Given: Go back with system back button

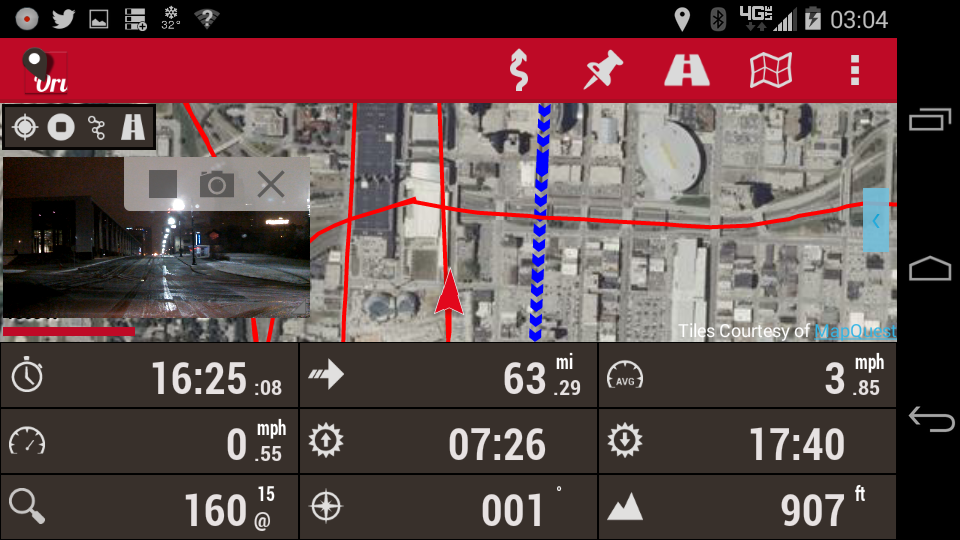Looking at the screenshot, I should pos(930,420).
